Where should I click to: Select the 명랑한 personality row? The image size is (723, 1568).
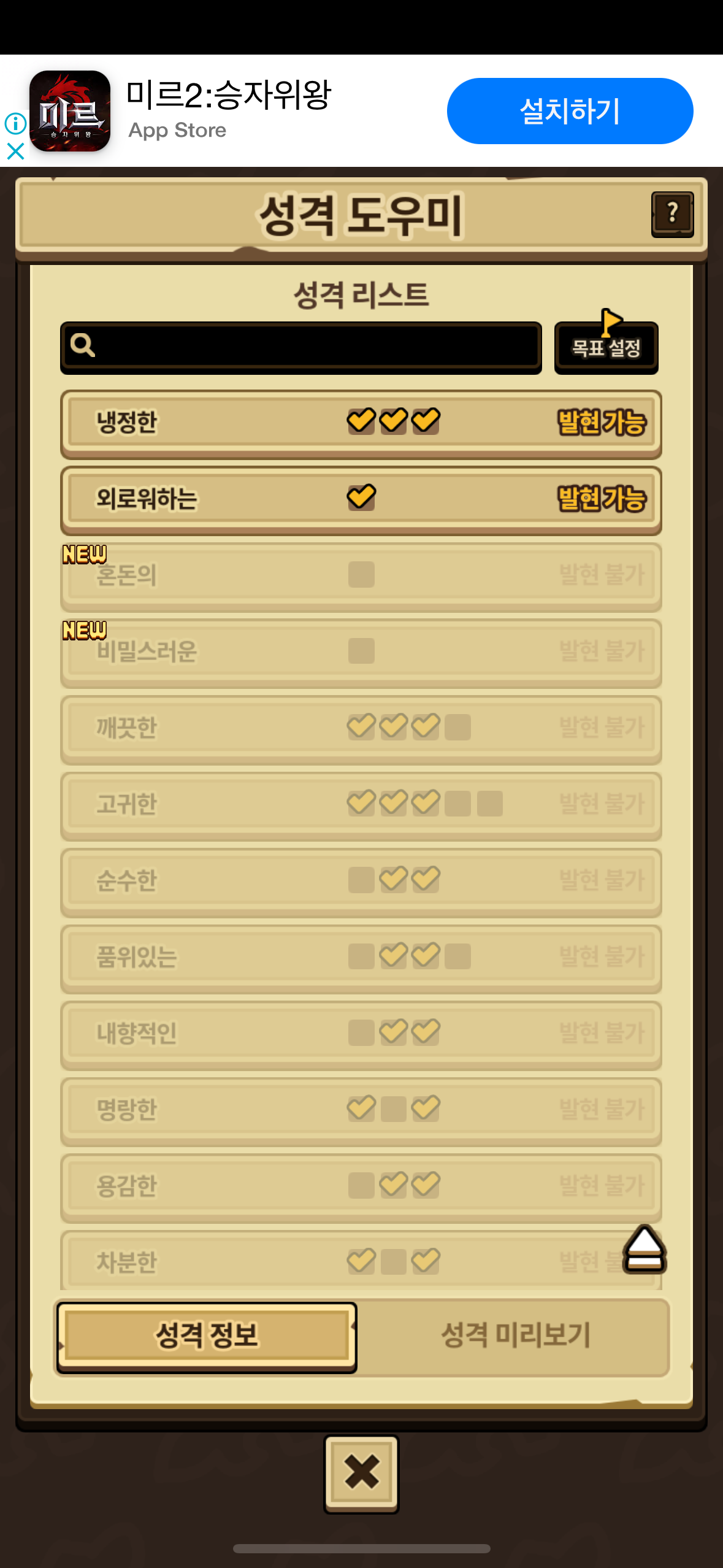click(x=361, y=1110)
